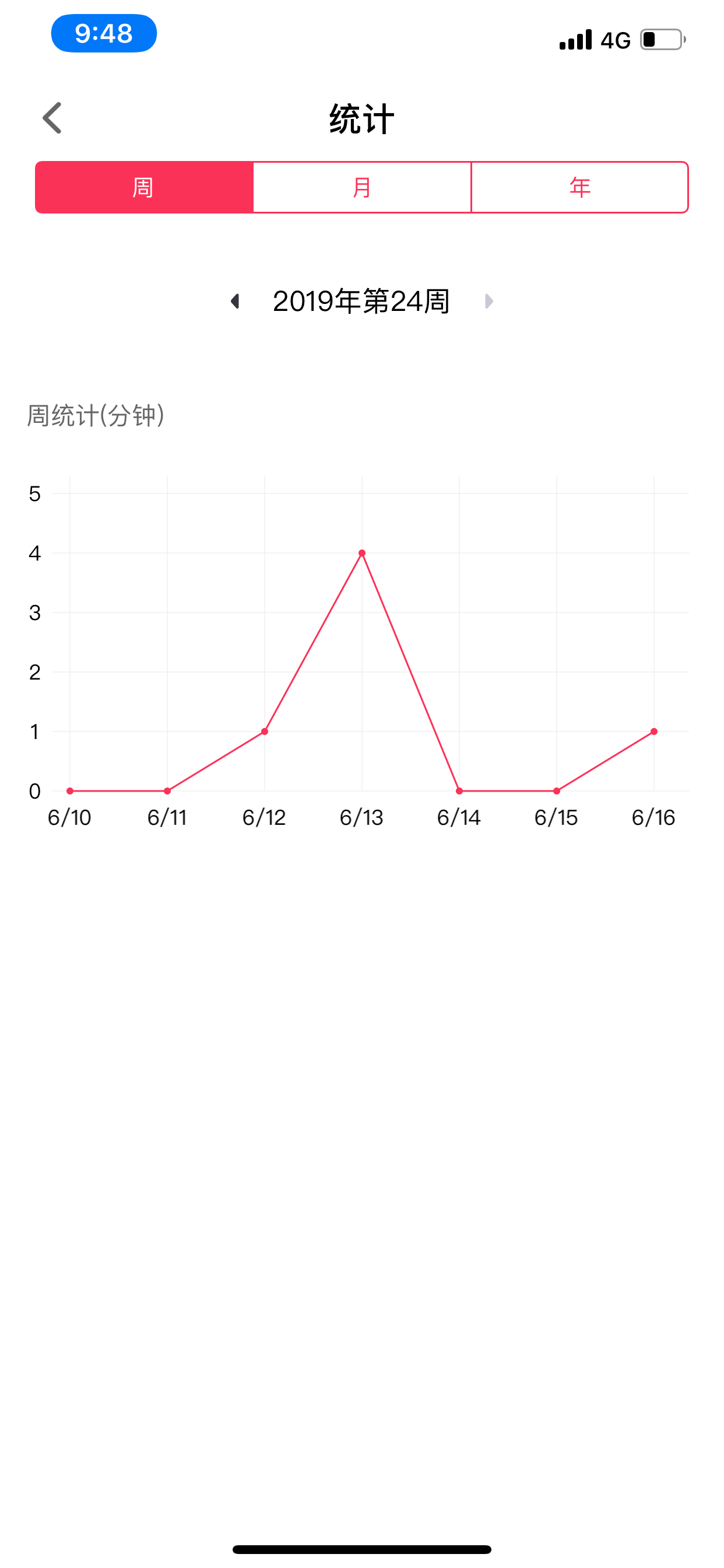Click the peak of the line chart

[x=362, y=552]
